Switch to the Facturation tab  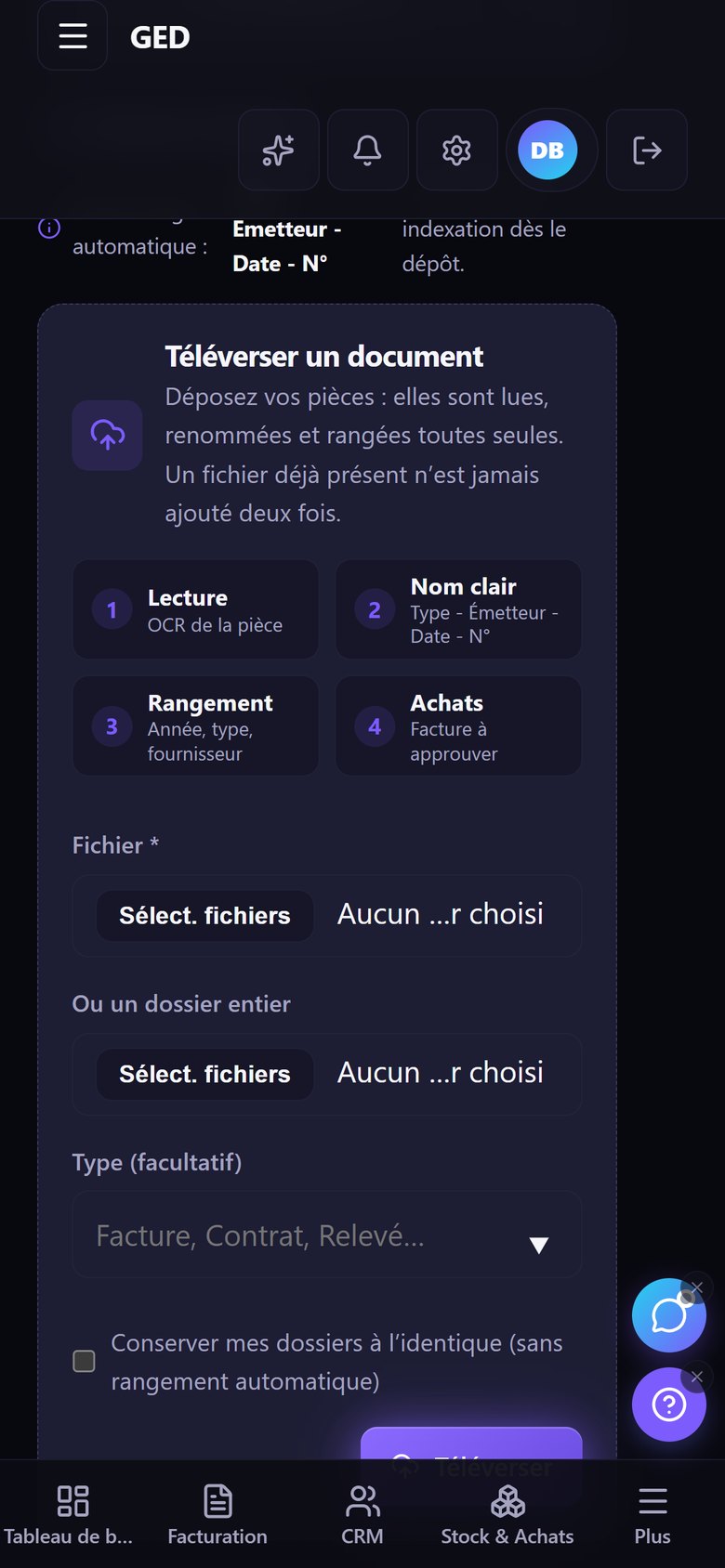point(217,1514)
